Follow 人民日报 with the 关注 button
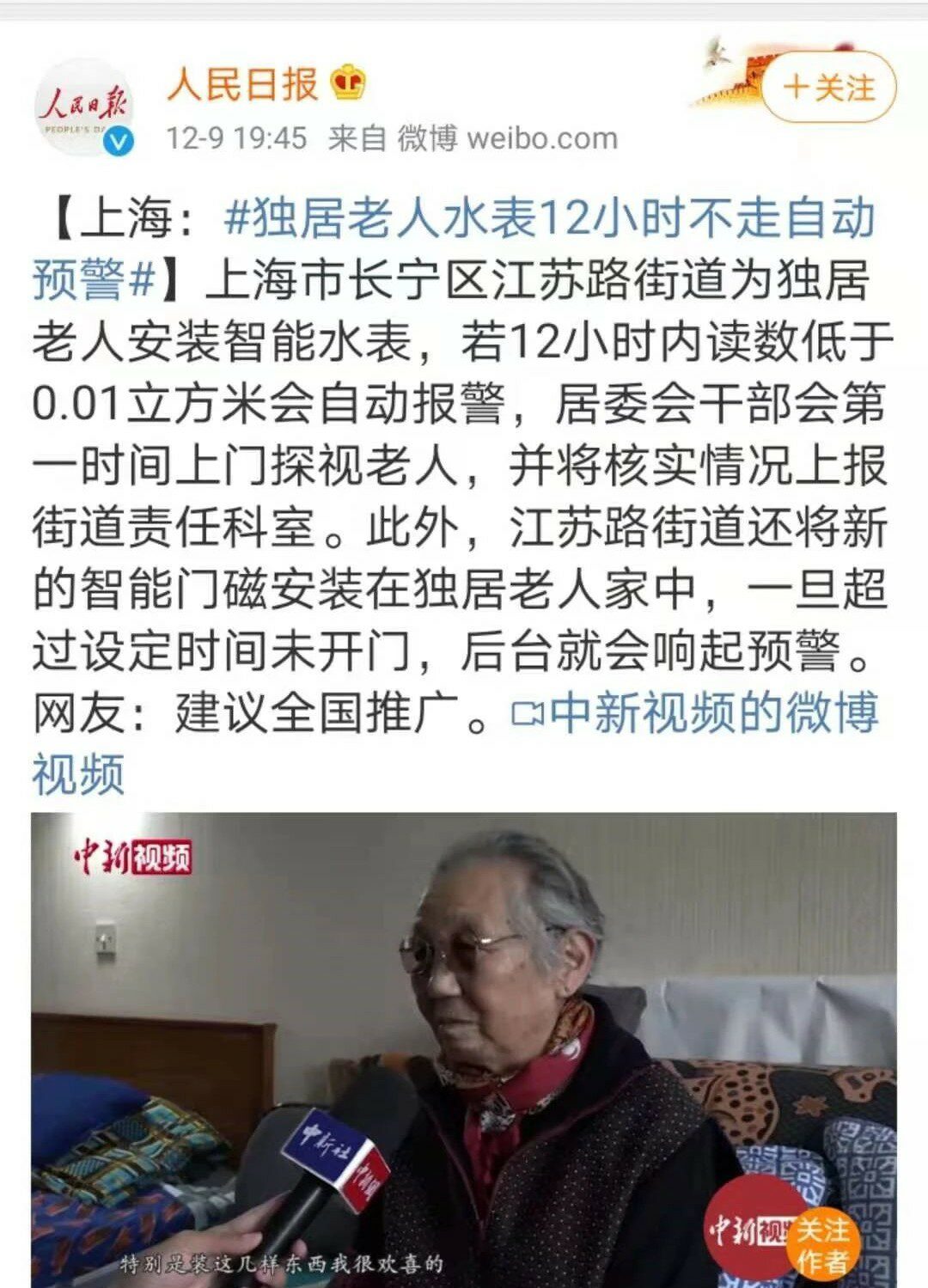The image size is (928, 1288). coord(828,87)
